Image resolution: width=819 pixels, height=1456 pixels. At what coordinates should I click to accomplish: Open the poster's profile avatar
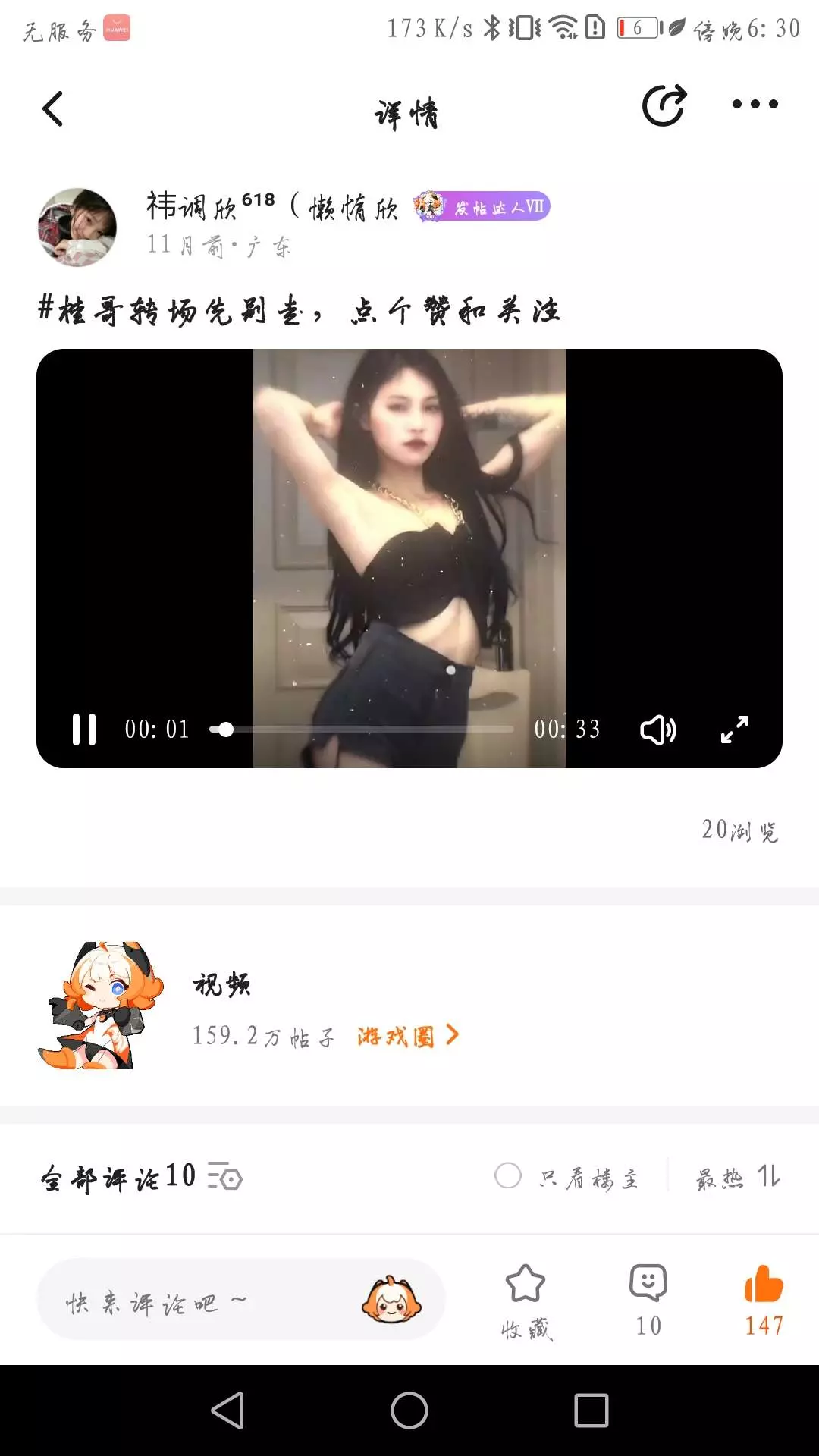point(77,227)
